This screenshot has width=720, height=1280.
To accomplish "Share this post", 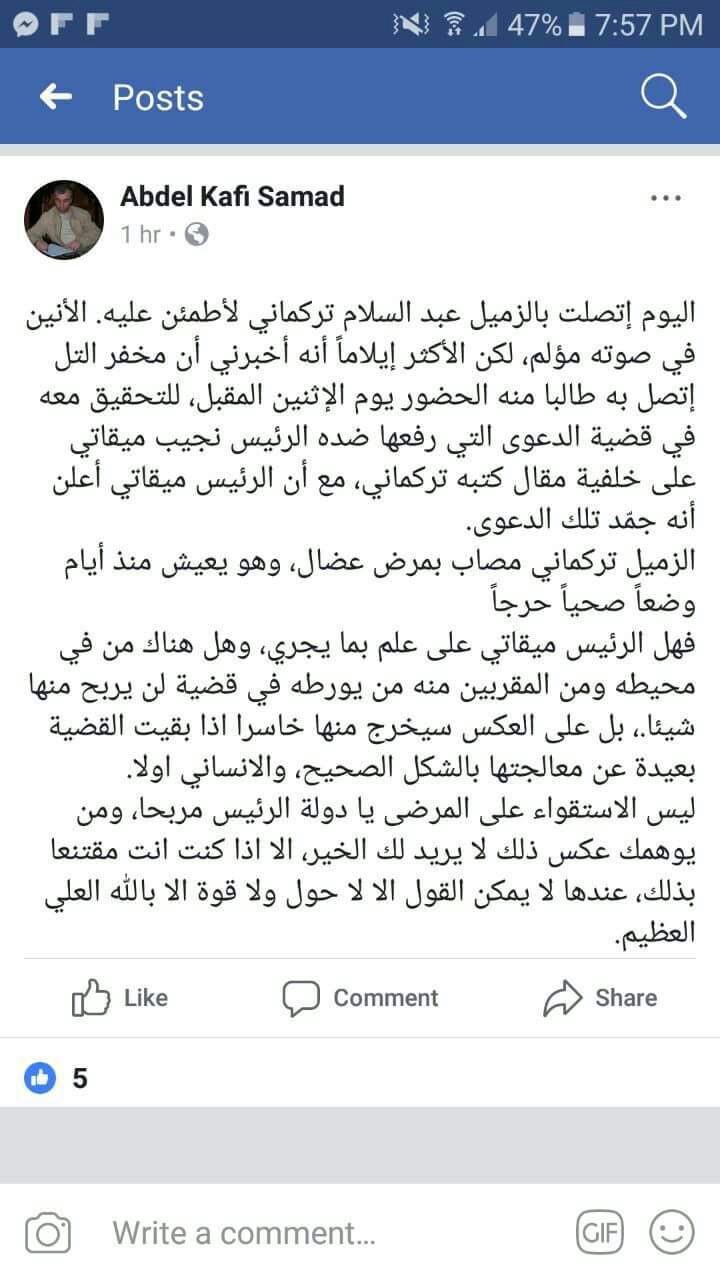I will click(x=600, y=998).
